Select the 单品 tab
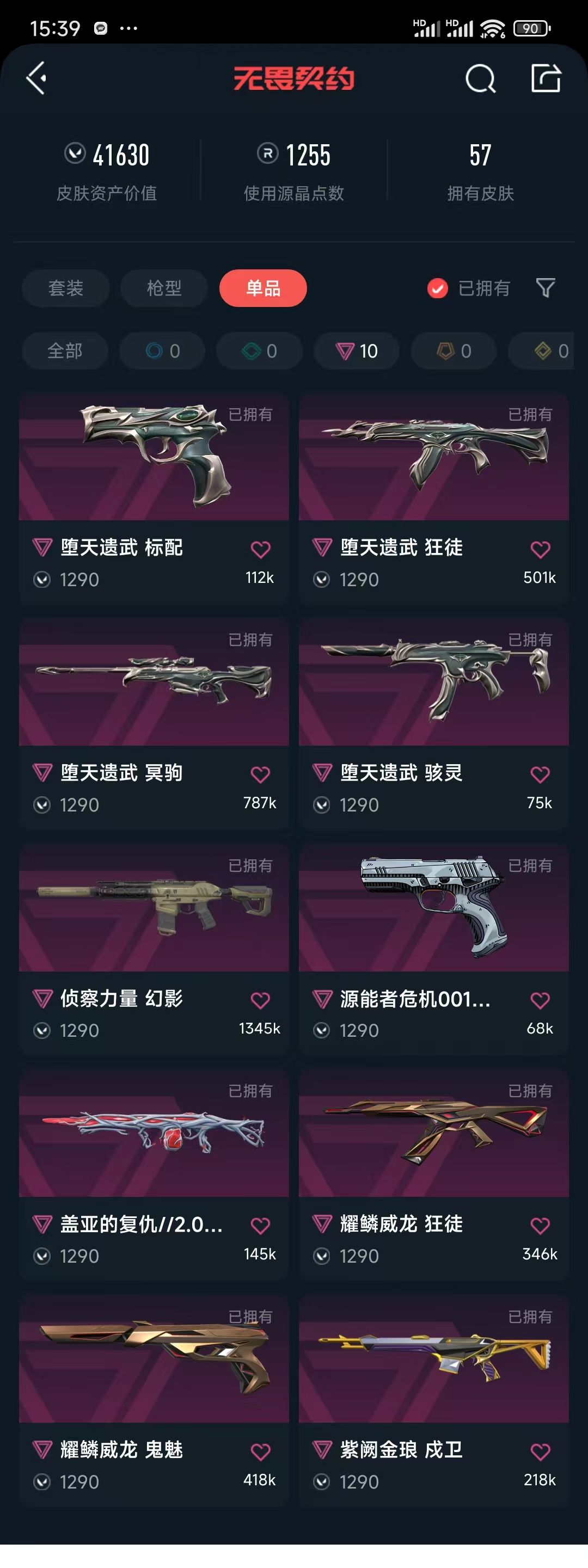The width and height of the screenshot is (588, 1568). pyautogui.click(x=263, y=288)
